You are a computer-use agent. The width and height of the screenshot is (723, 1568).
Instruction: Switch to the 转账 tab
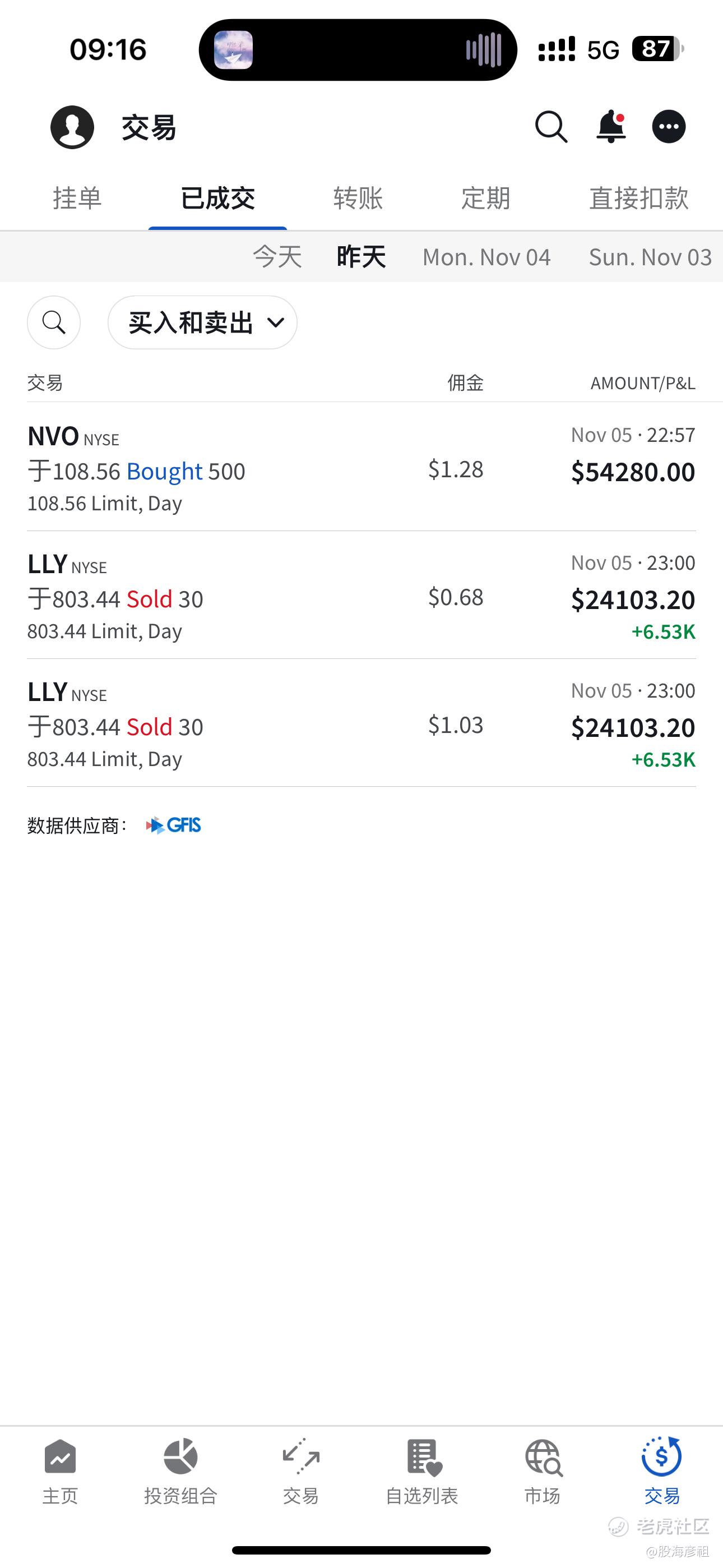(359, 199)
